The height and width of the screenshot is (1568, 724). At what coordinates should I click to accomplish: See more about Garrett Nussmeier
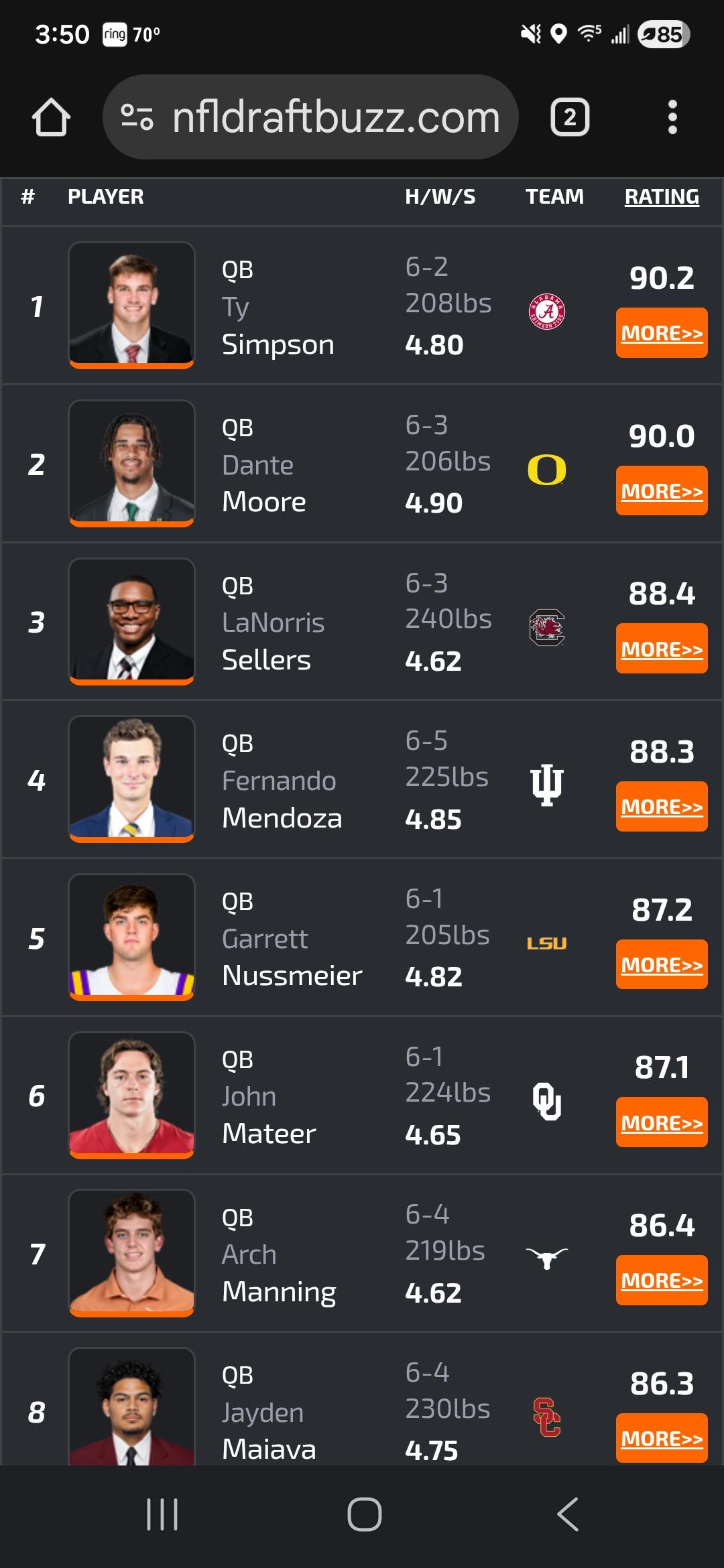tap(661, 964)
